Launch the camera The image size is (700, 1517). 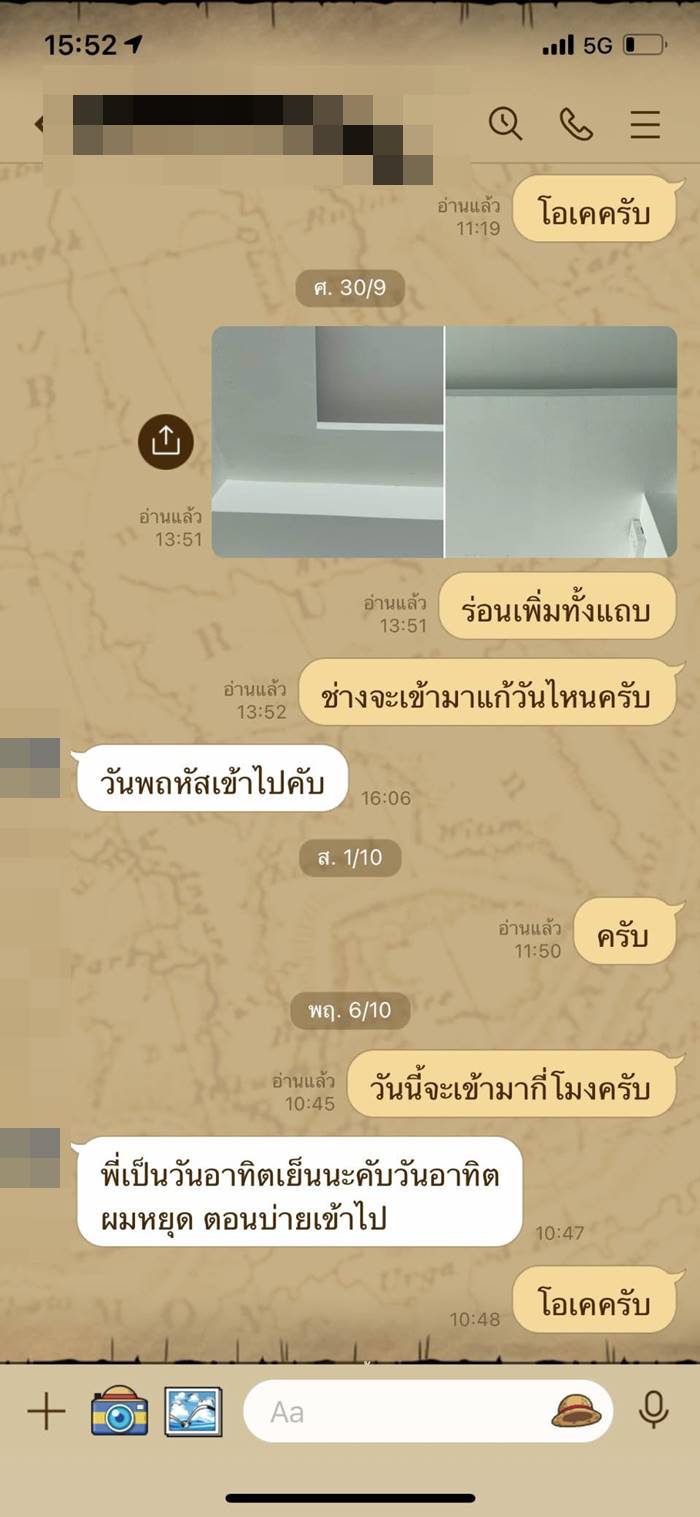(119, 1411)
